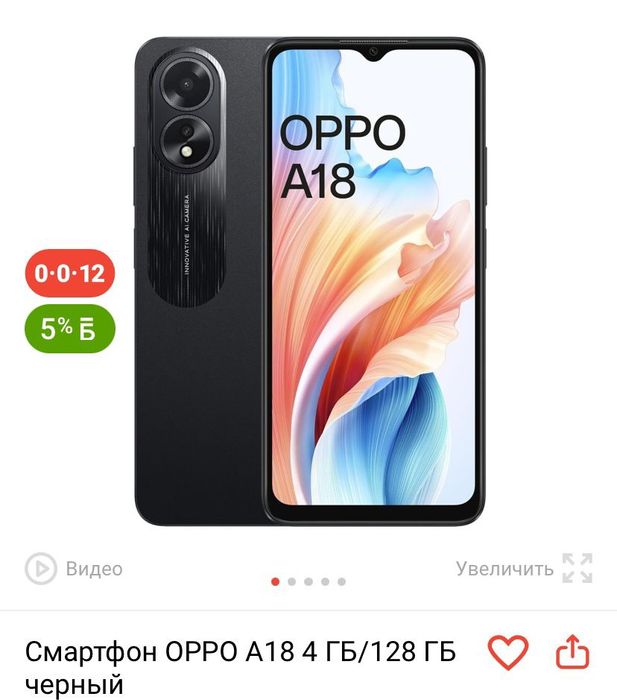
Task: Tap the 5% bonus badge
Action: 70,330
